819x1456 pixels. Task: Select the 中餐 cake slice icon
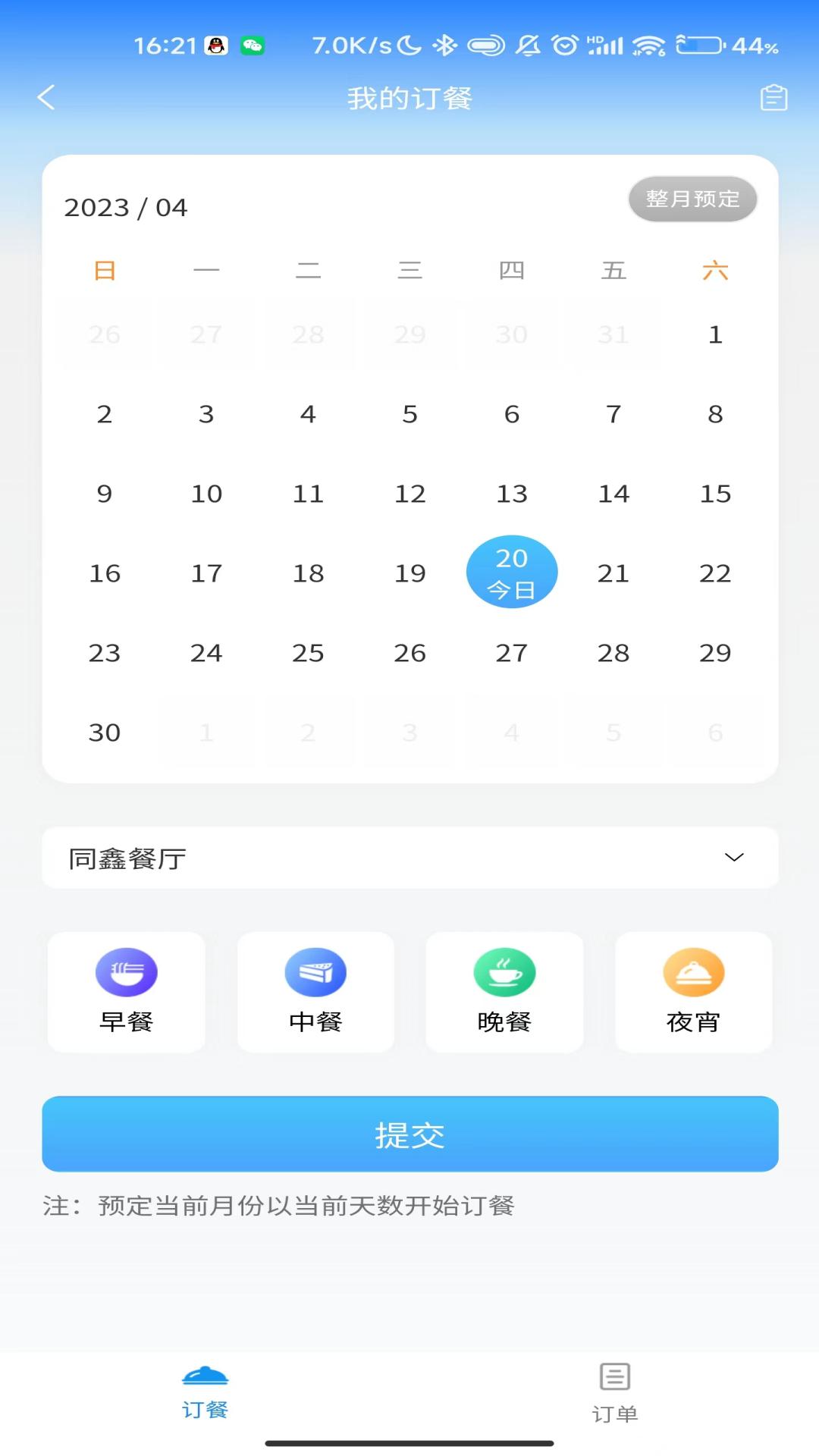315,971
